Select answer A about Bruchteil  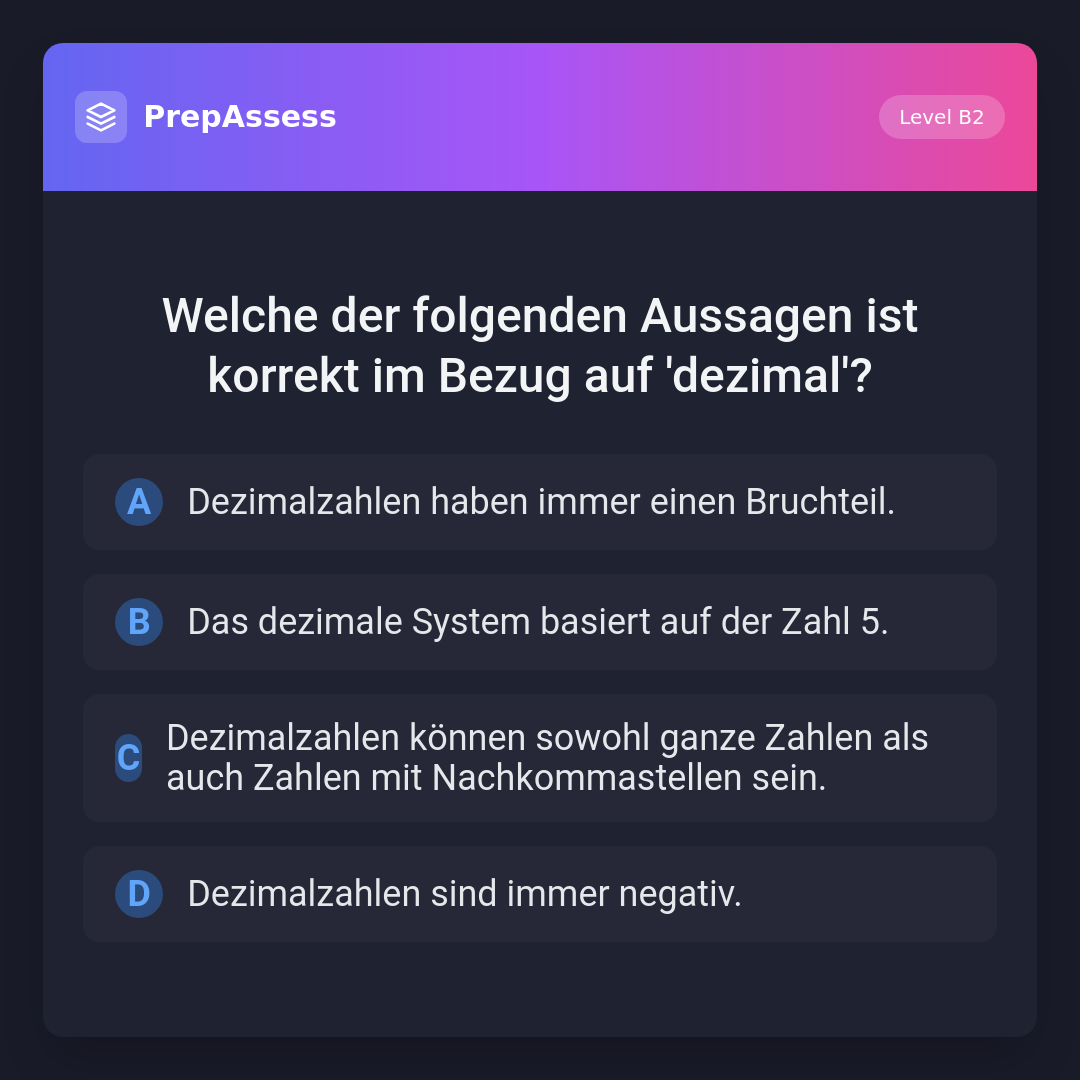point(540,502)
